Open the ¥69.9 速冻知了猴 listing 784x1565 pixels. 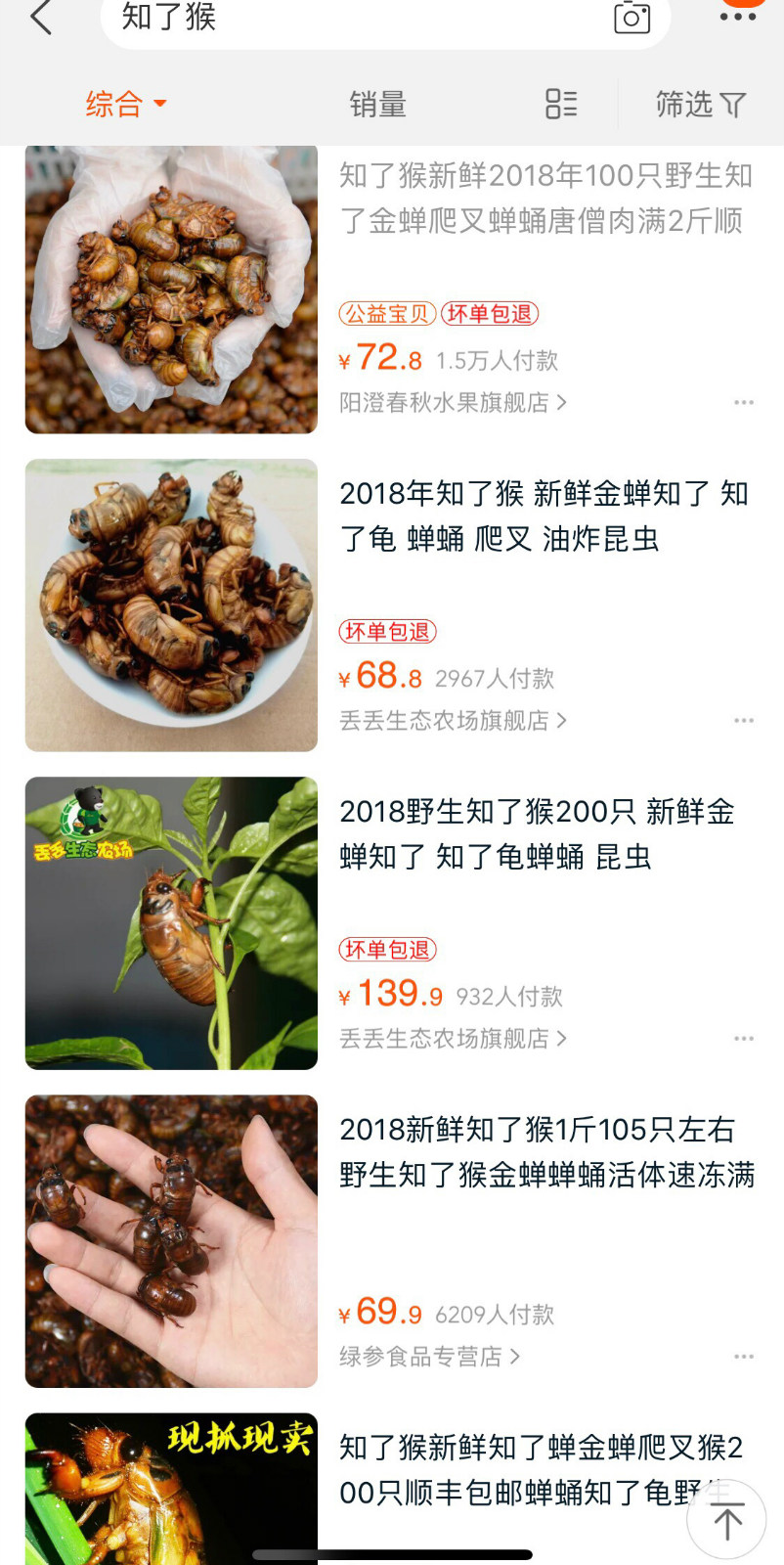(545, 1151)
